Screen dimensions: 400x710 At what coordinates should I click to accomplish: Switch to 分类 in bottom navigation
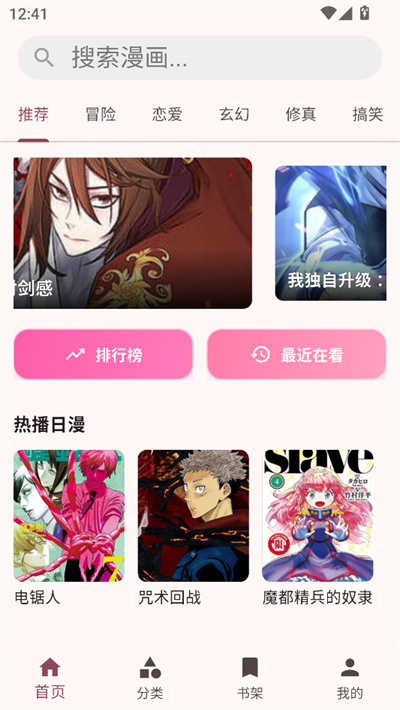[150, 678]
